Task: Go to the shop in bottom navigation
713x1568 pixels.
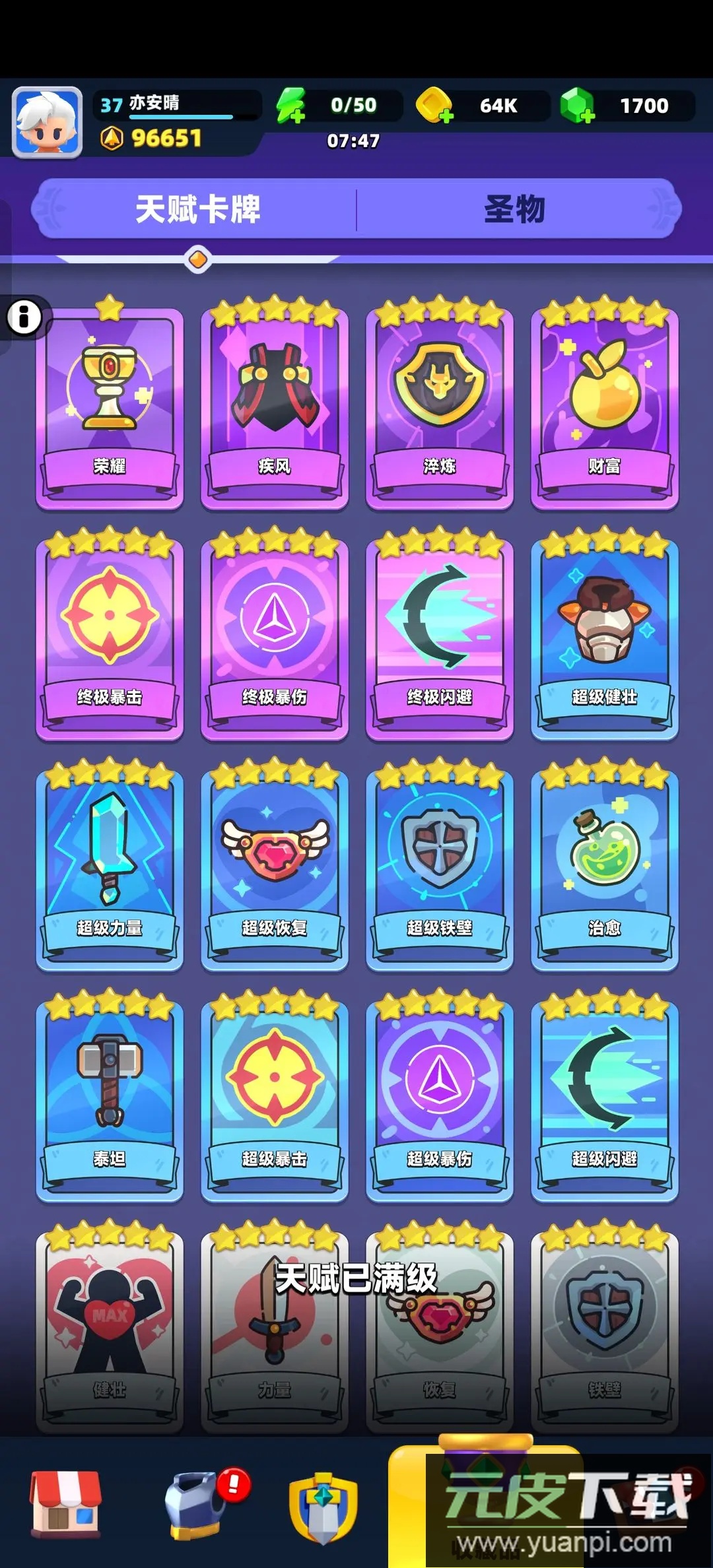Action: (x=65, y=1503)
